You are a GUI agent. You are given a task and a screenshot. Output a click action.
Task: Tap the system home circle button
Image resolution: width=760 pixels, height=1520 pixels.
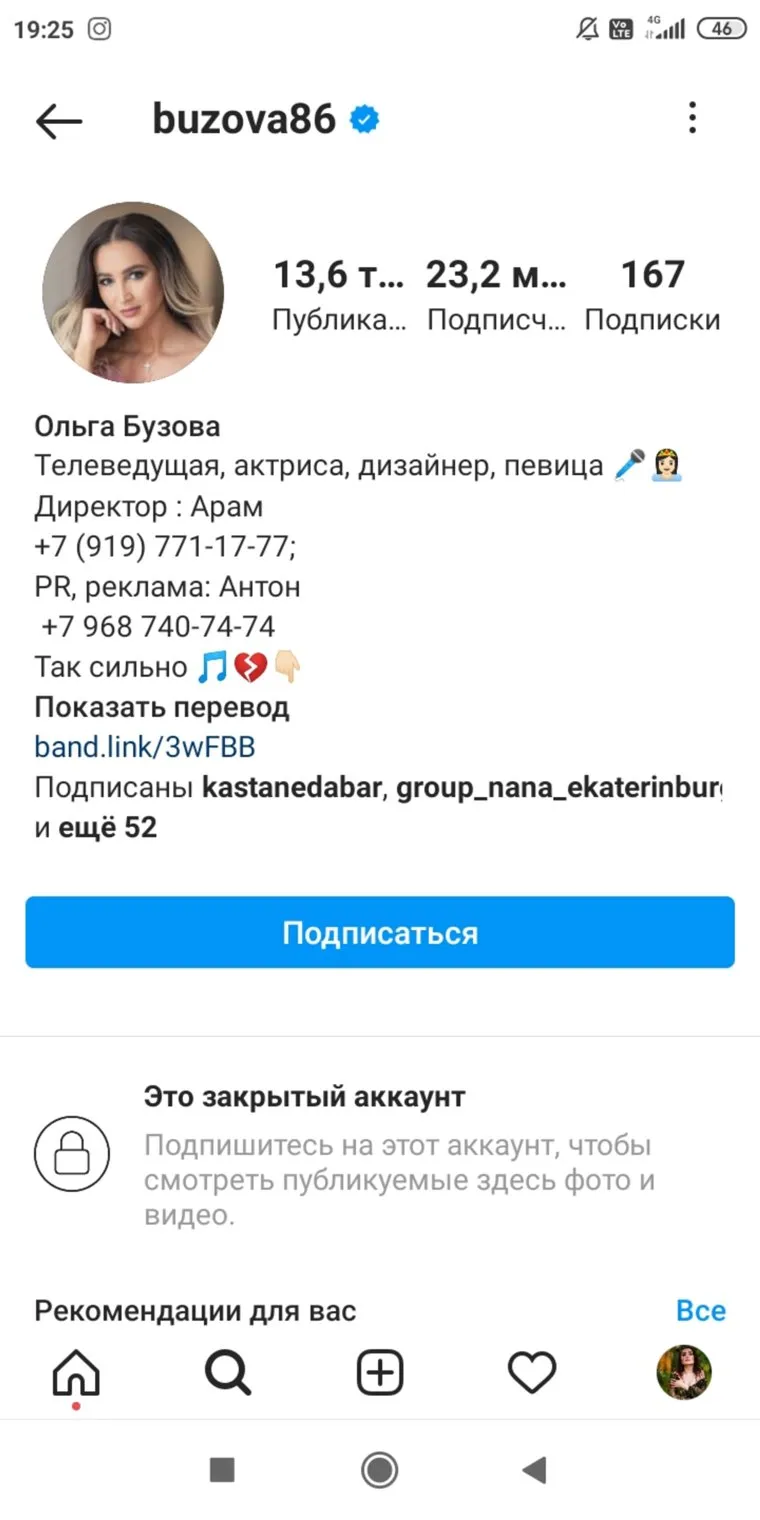(380, 1470)
